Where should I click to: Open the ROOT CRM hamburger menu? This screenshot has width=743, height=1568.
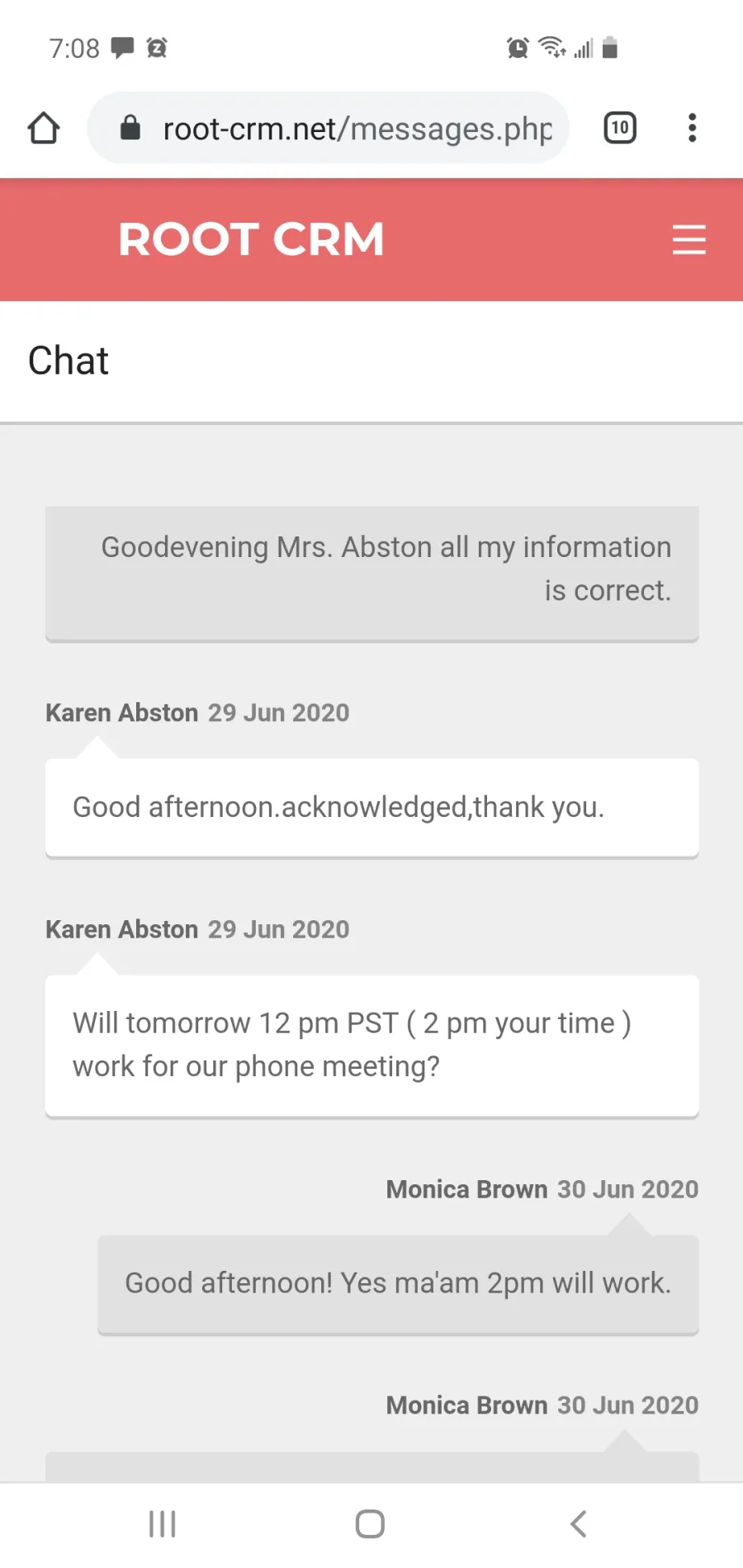tap(689, 239)
